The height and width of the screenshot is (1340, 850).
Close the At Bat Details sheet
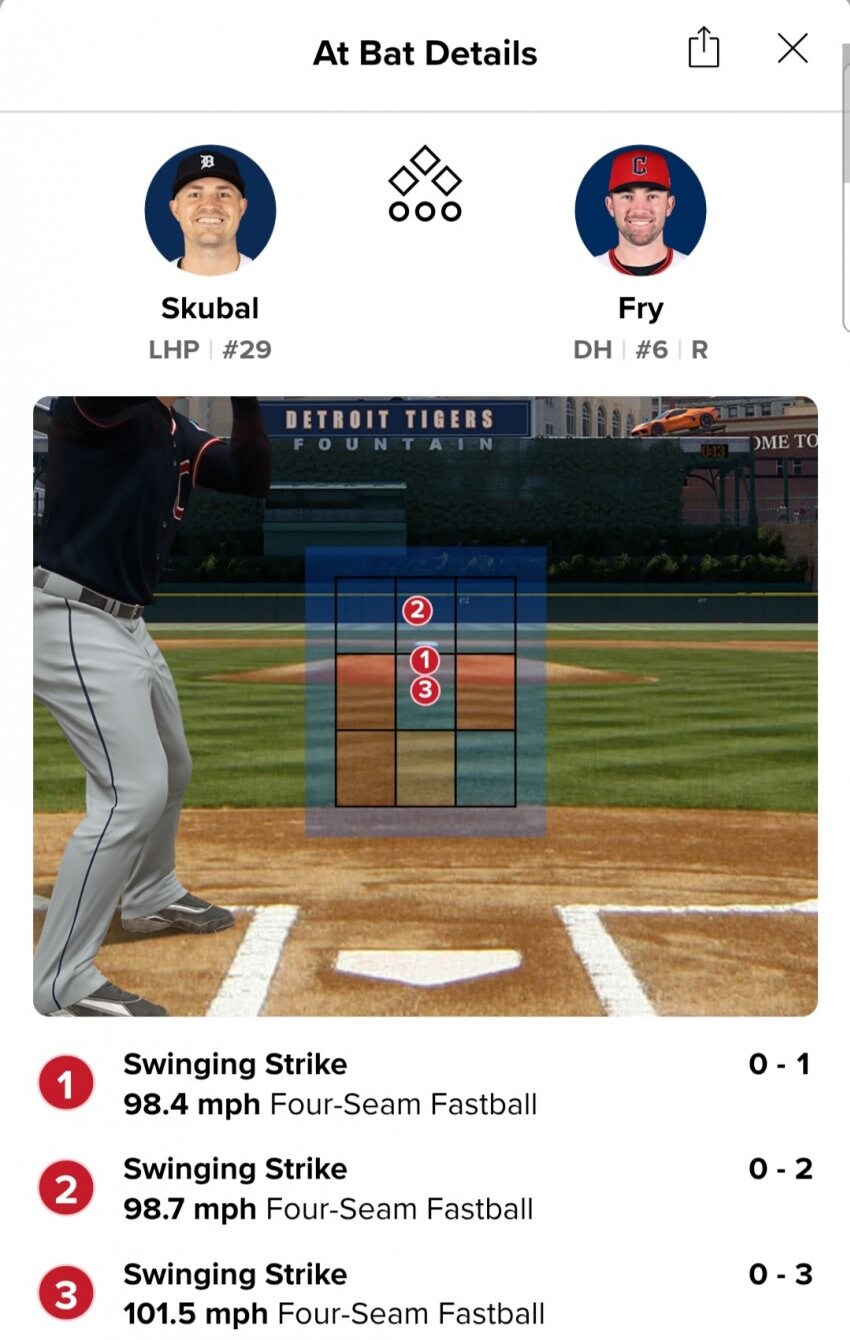792,48
